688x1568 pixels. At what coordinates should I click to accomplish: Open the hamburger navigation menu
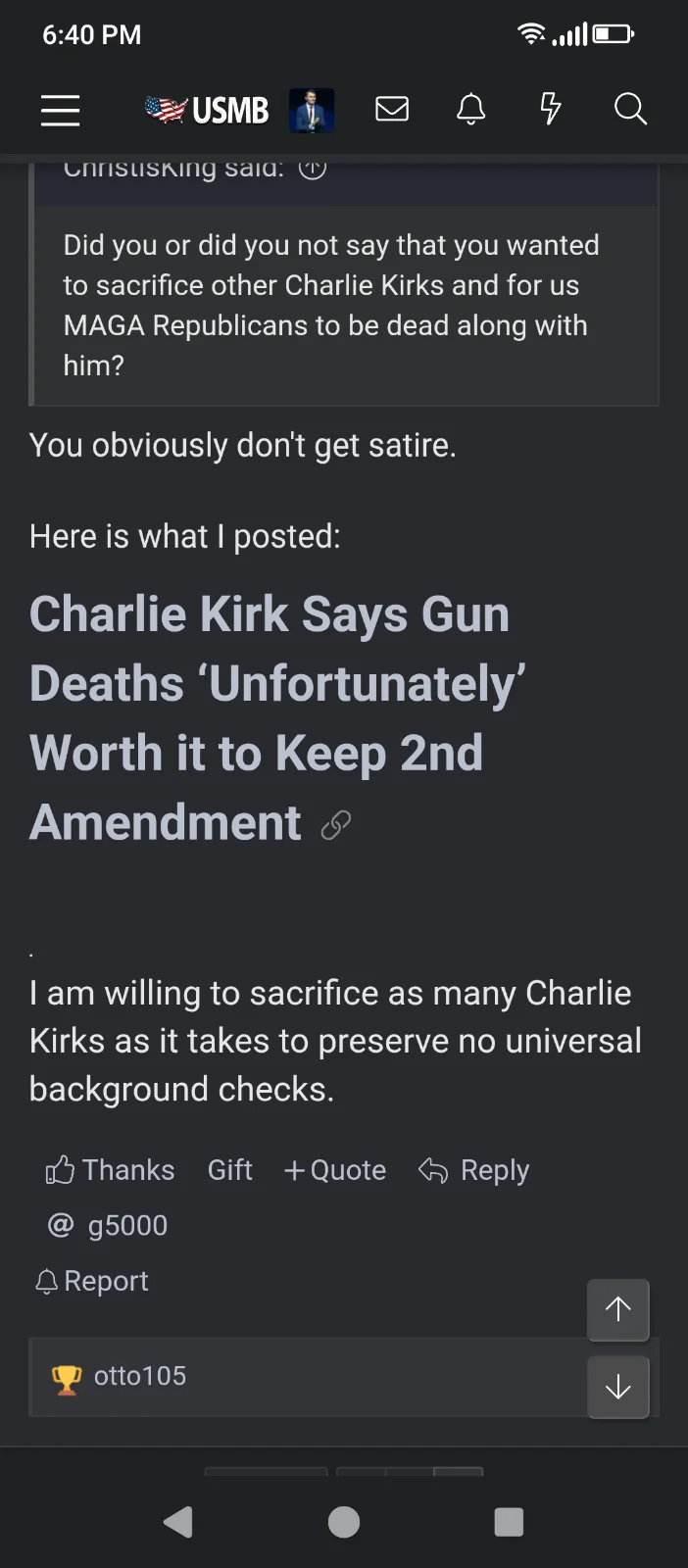click(60, 110)
